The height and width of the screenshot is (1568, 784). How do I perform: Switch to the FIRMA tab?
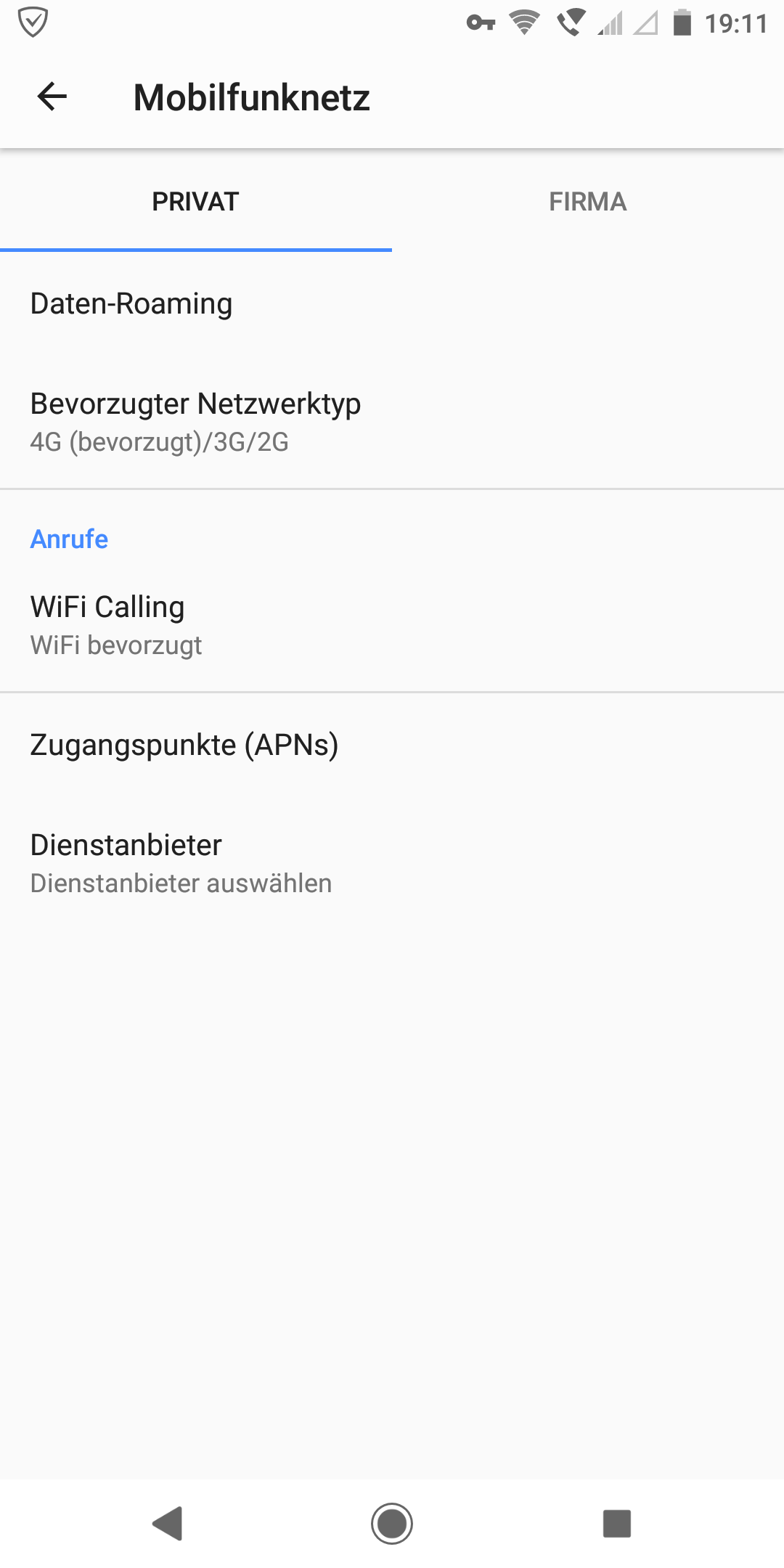tap(587, 201)
